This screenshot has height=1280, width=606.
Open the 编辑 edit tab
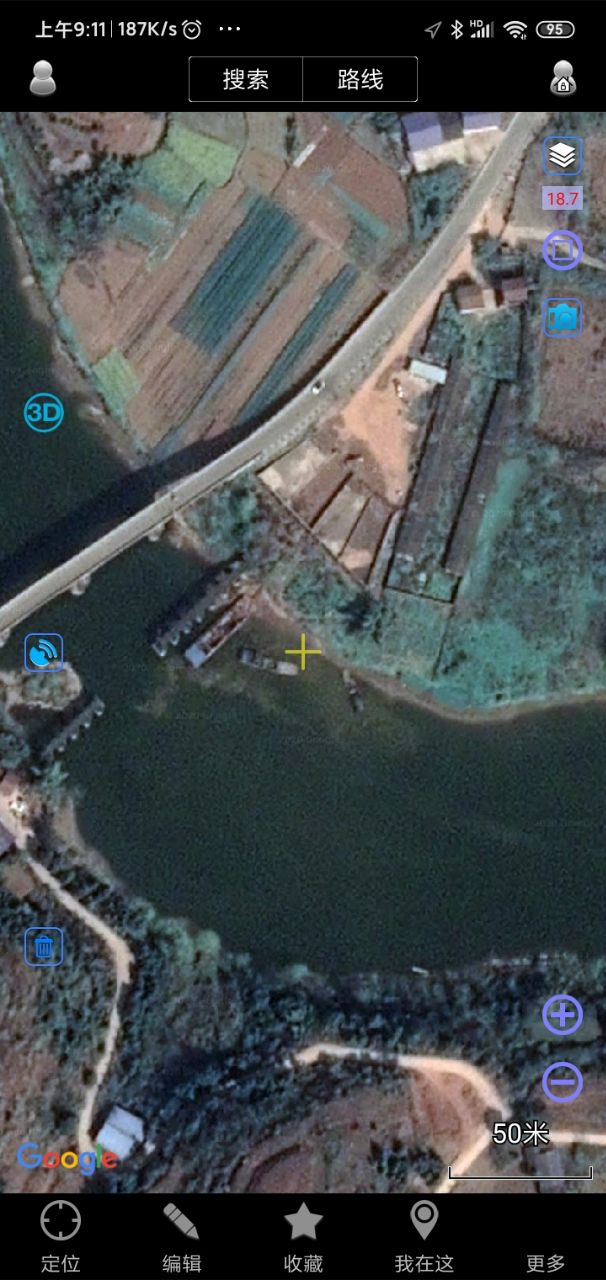click(181, 1237)
